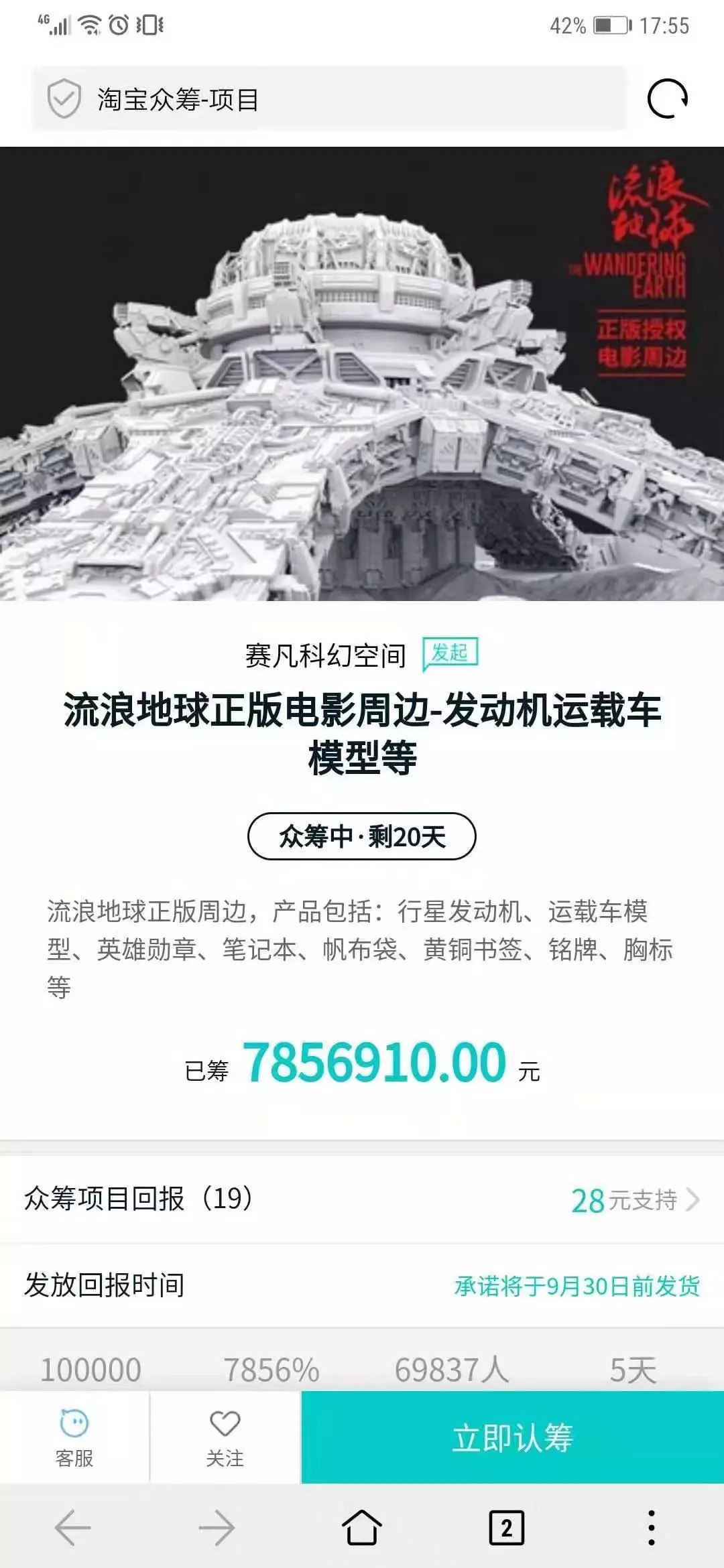Open the browser home page

(362, 1528)
